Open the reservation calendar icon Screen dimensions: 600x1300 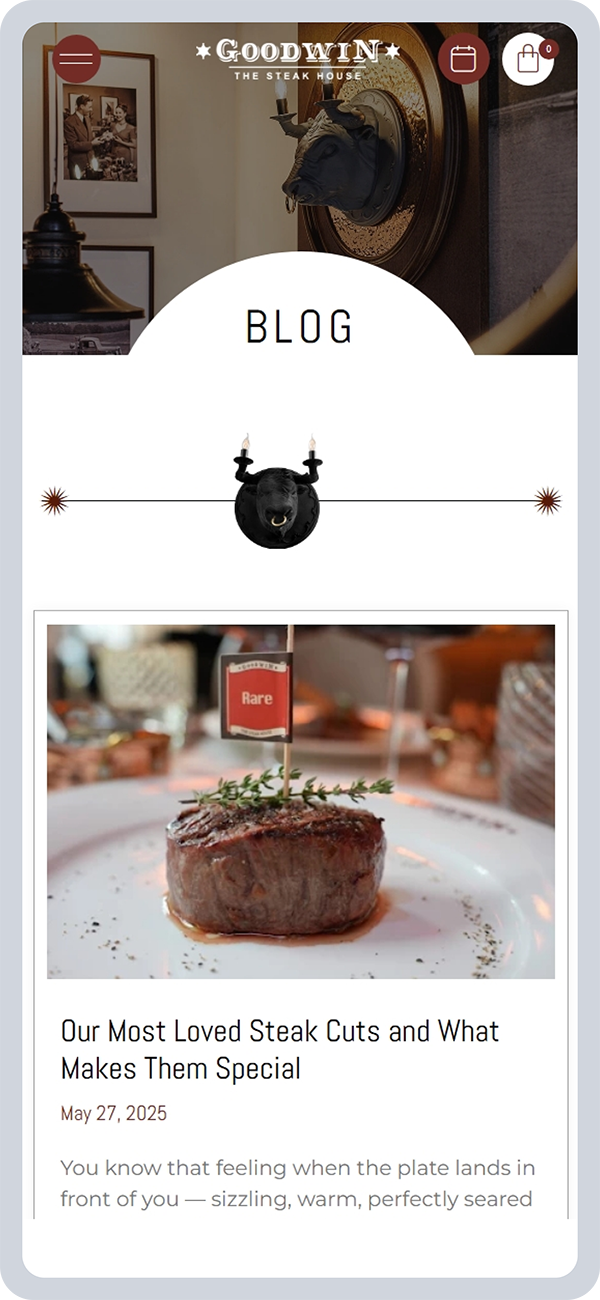(463, 59)
